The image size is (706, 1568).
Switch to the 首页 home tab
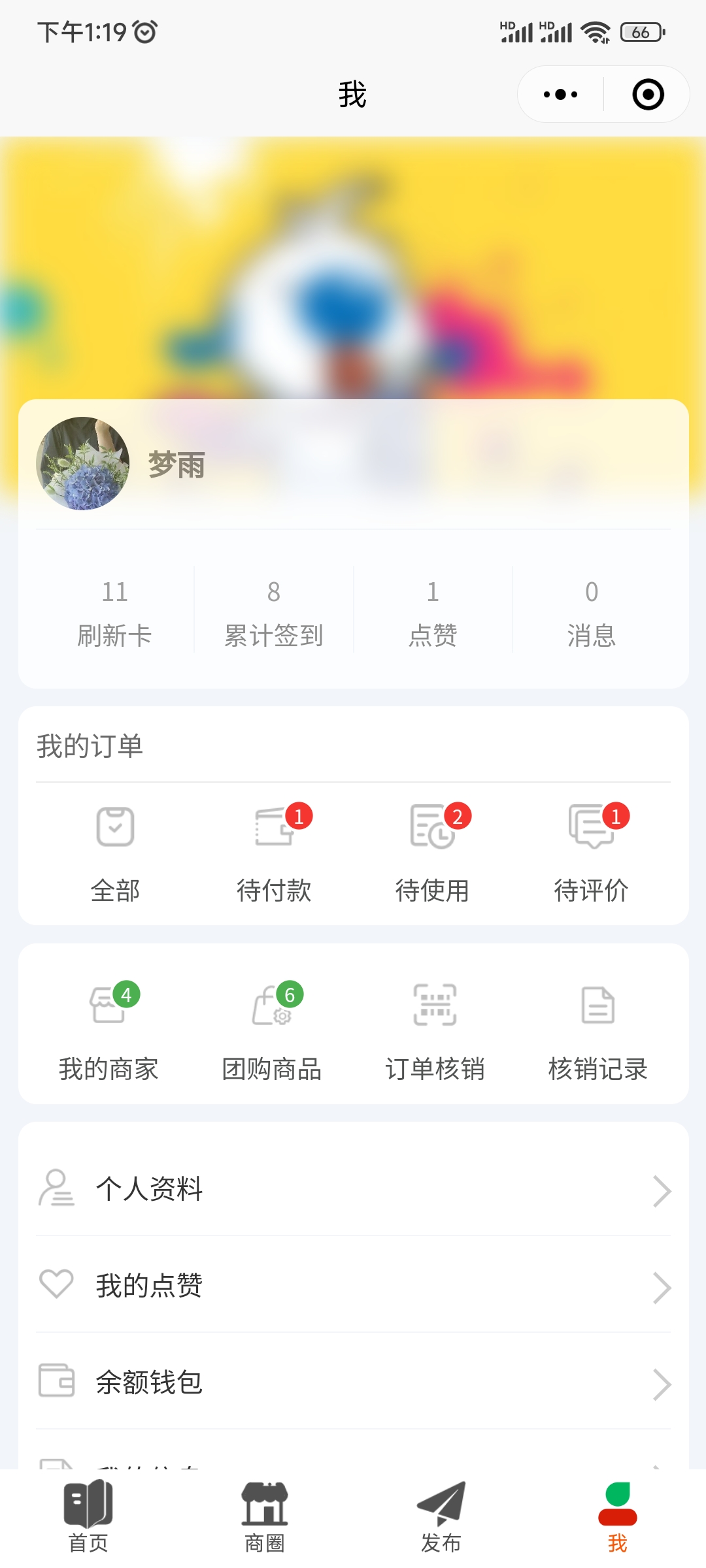click(88, 1517)
